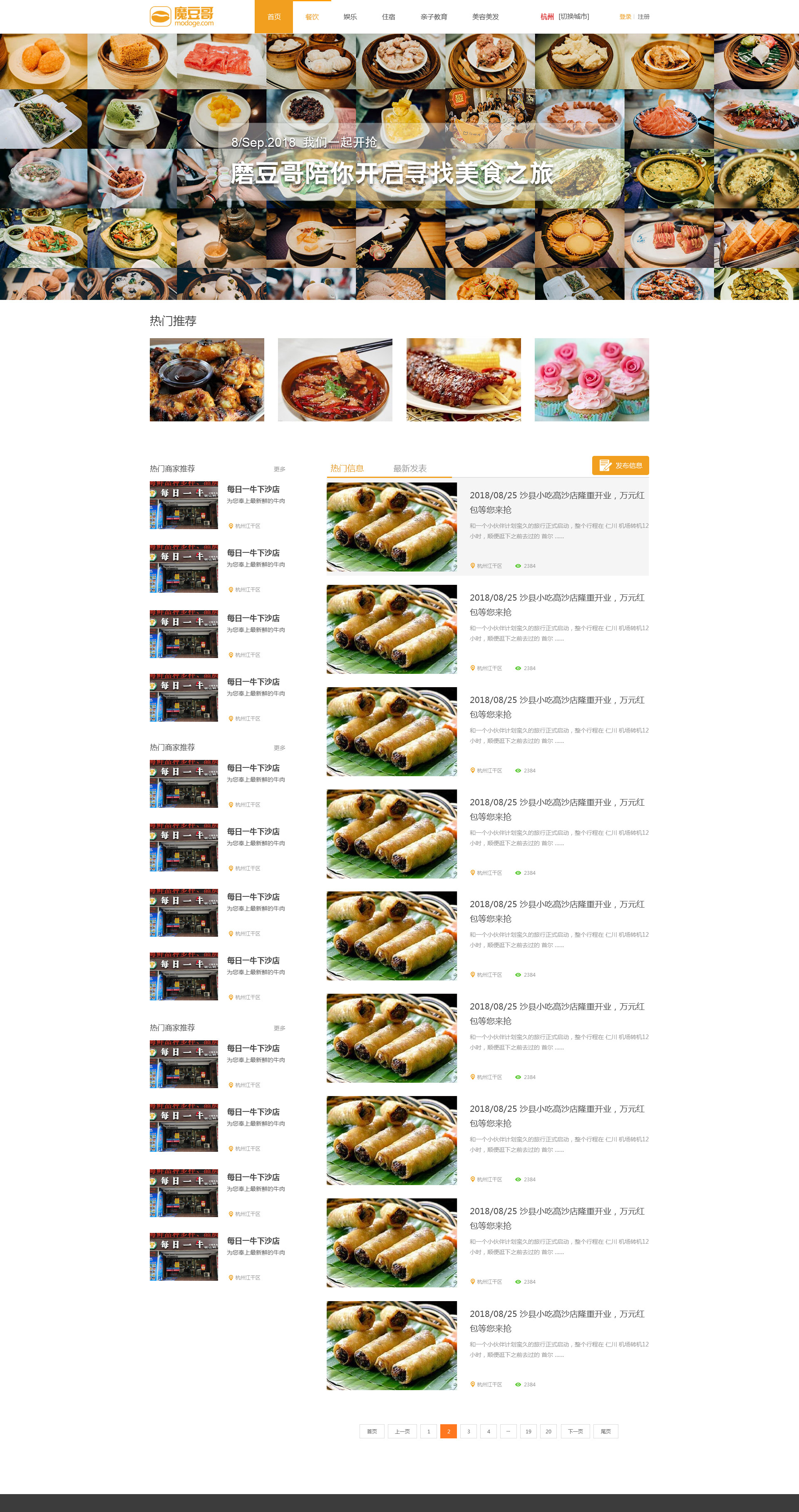Open the 登录 login link
Screen dimensions: 799x1512
(625, 17)
